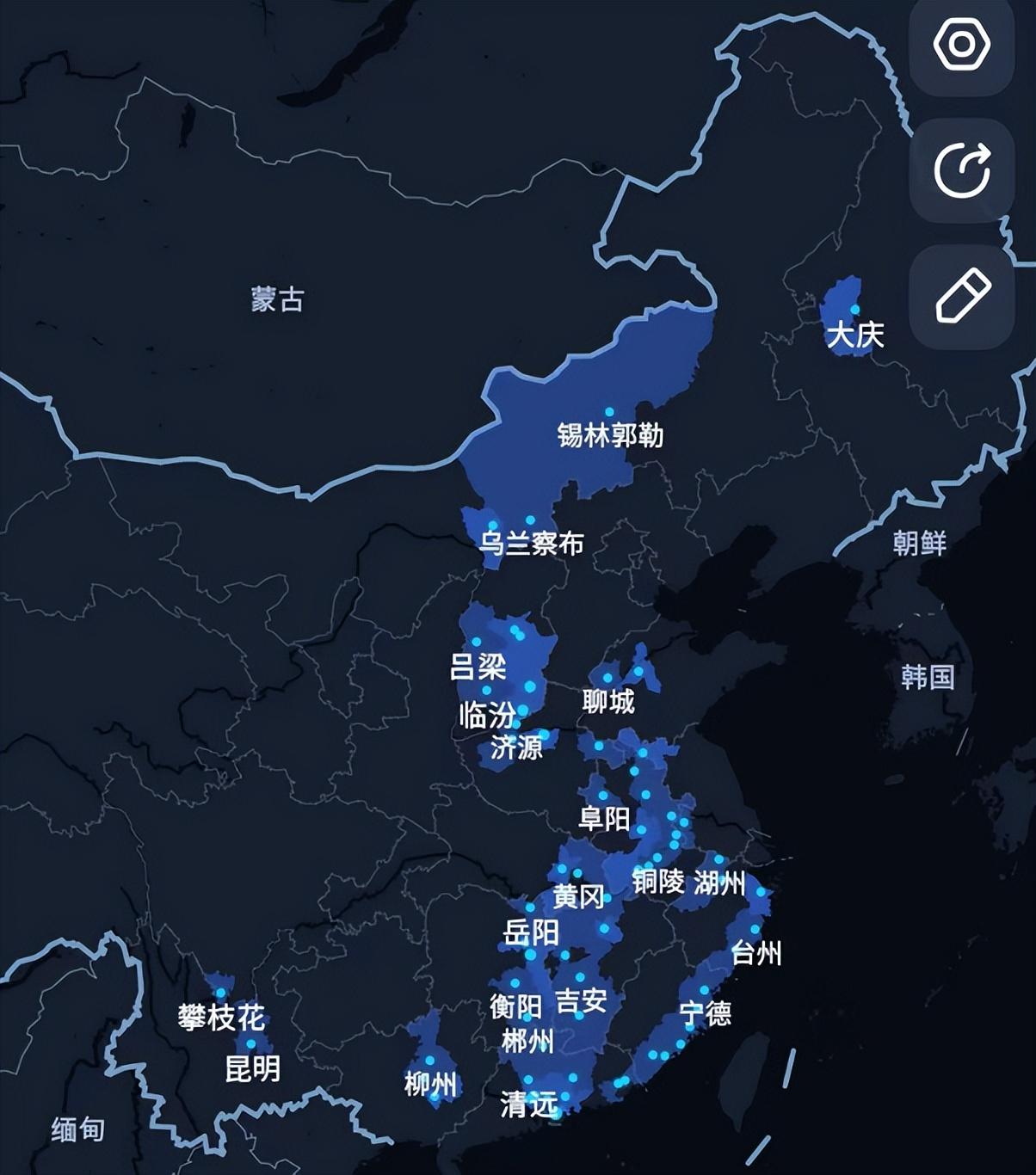Select the 铜陵 region label
The height and width of the screenshot is (1175, 1036).
[x=659, y=882]
